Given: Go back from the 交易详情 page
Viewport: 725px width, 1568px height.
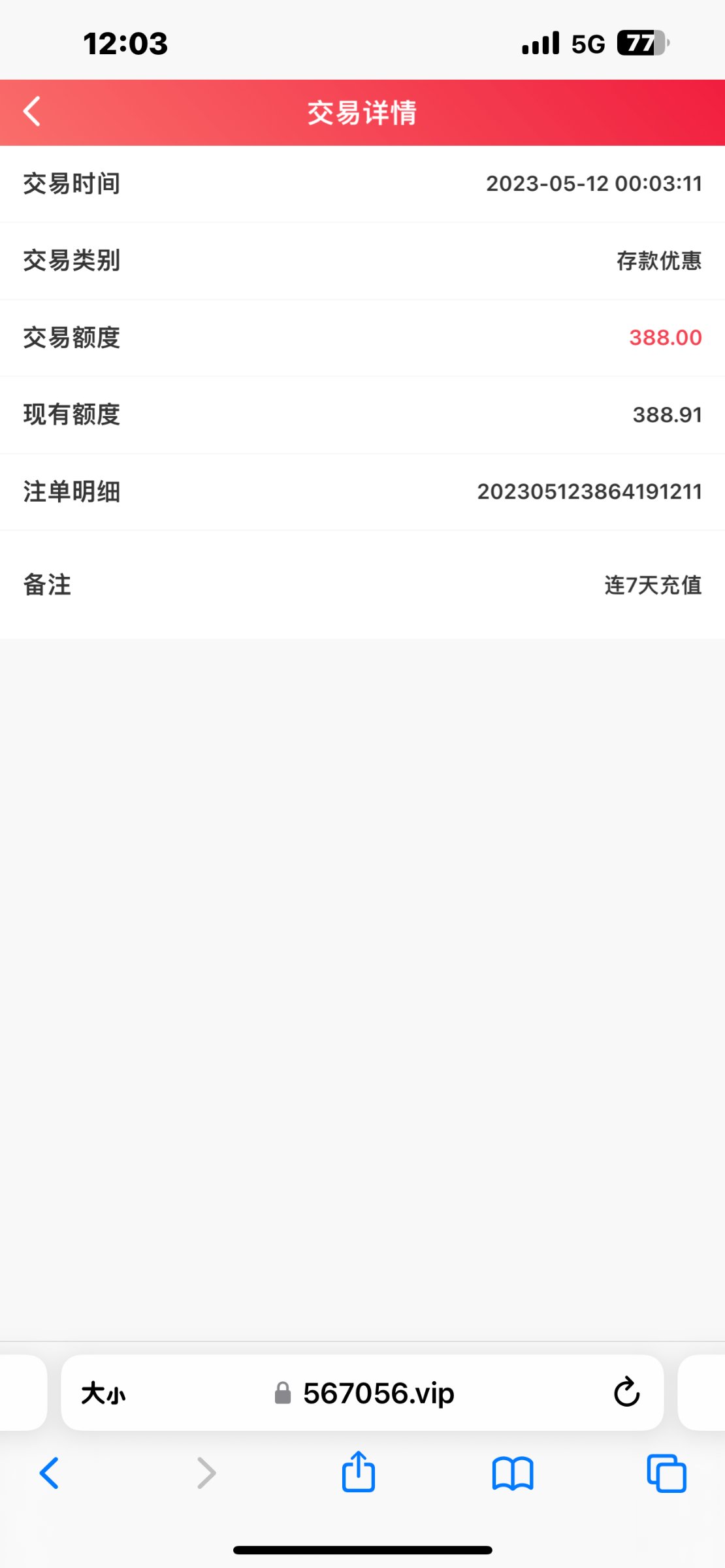Looking at the screenshot, I should pos(32,112).
